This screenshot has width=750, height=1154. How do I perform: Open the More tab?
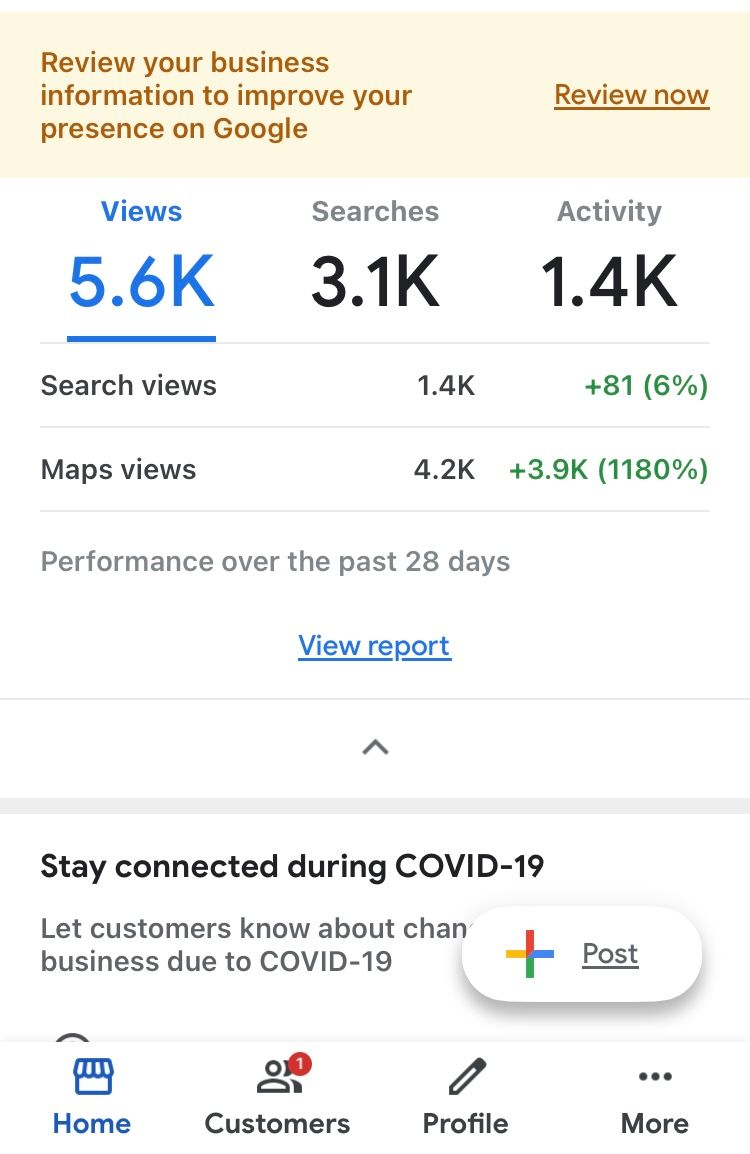pos(654,1097)
